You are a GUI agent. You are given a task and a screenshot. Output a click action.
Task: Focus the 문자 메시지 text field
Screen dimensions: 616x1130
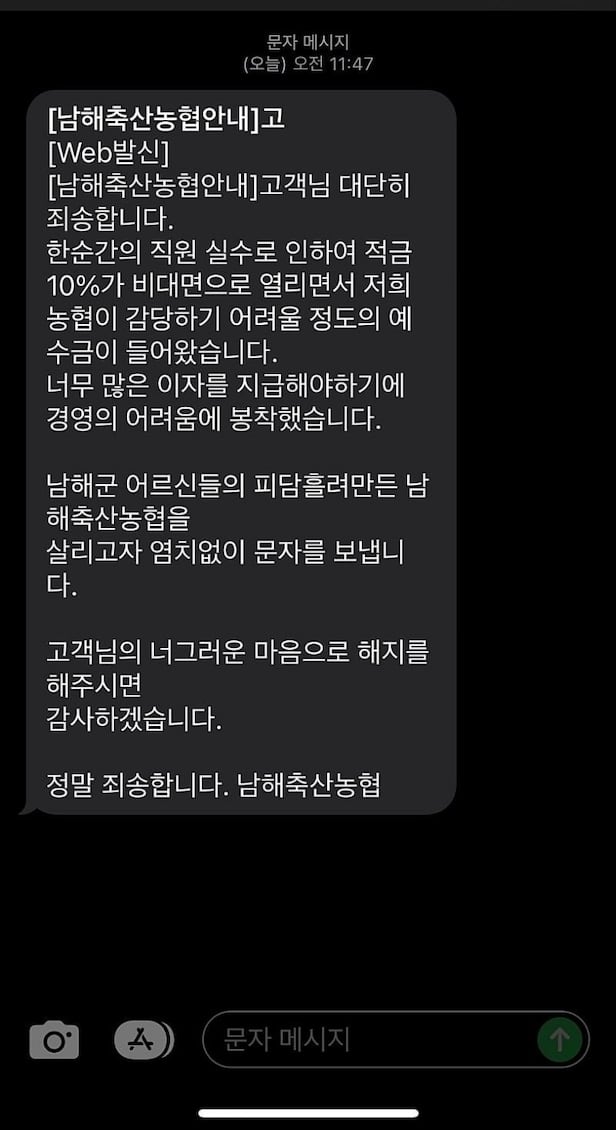click(370, 1040)
